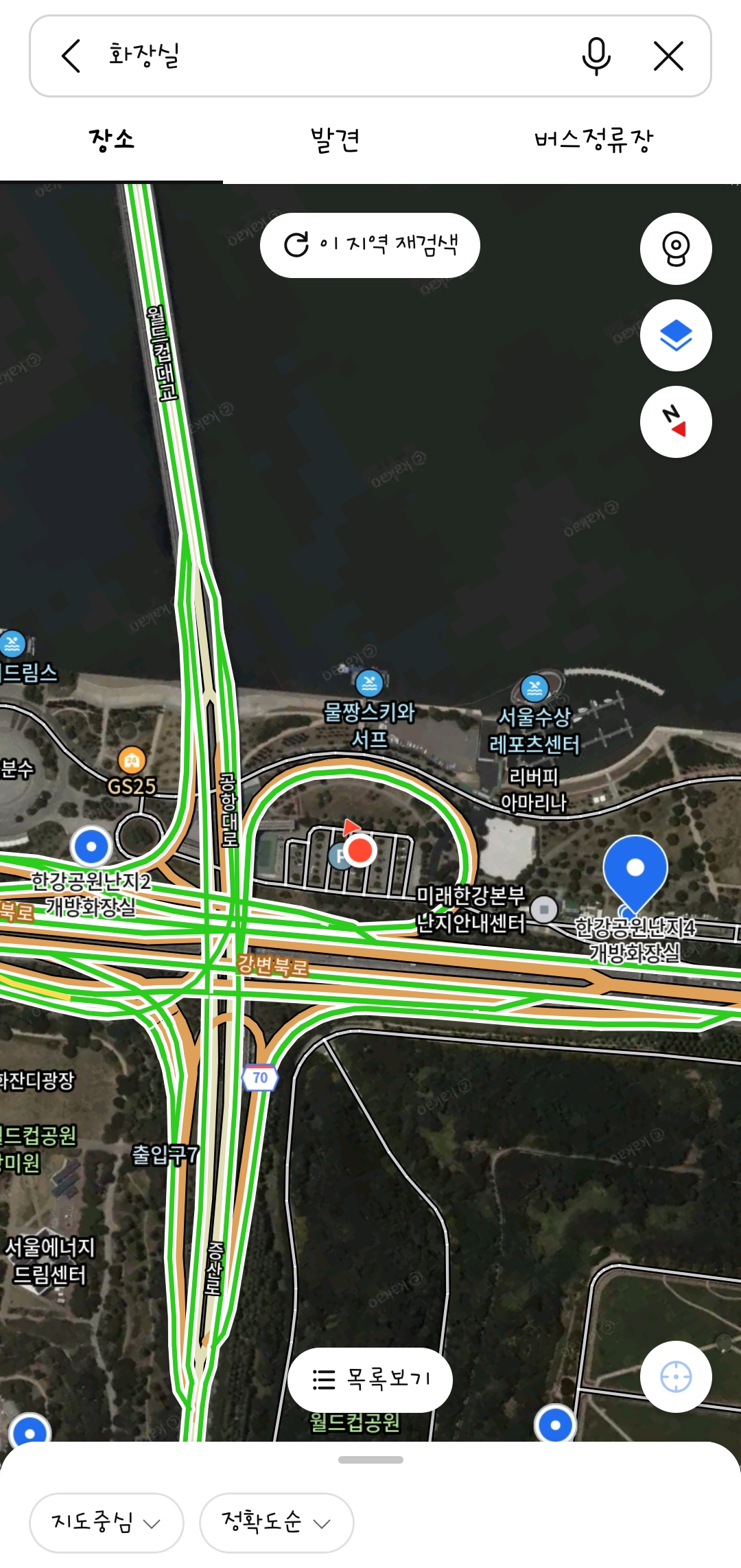The height and width of the screenshot is (1568, 741).
Task: Open the 물짱스키와서프 map marker
Action: point(369,683)
